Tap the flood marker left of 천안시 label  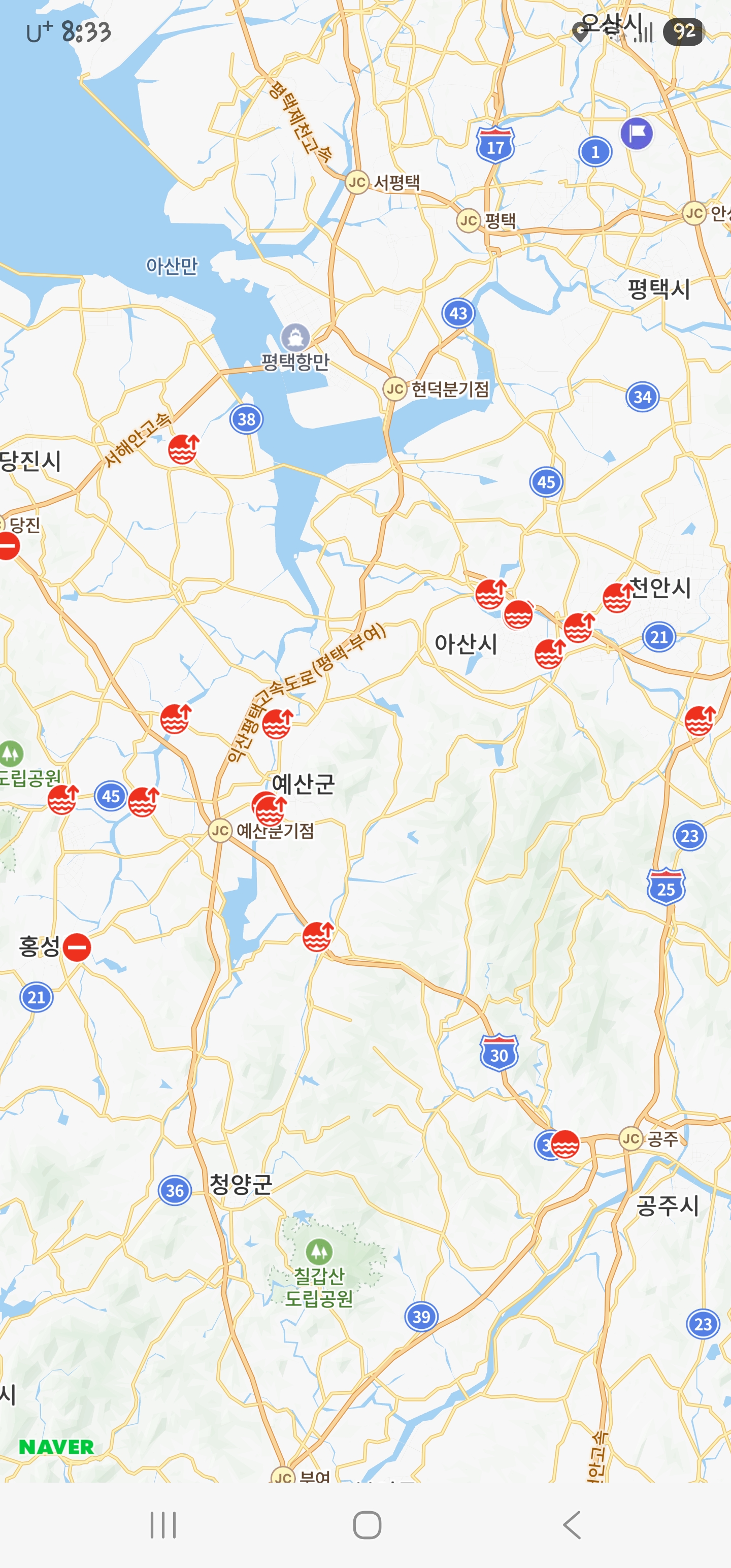point(618,597)
